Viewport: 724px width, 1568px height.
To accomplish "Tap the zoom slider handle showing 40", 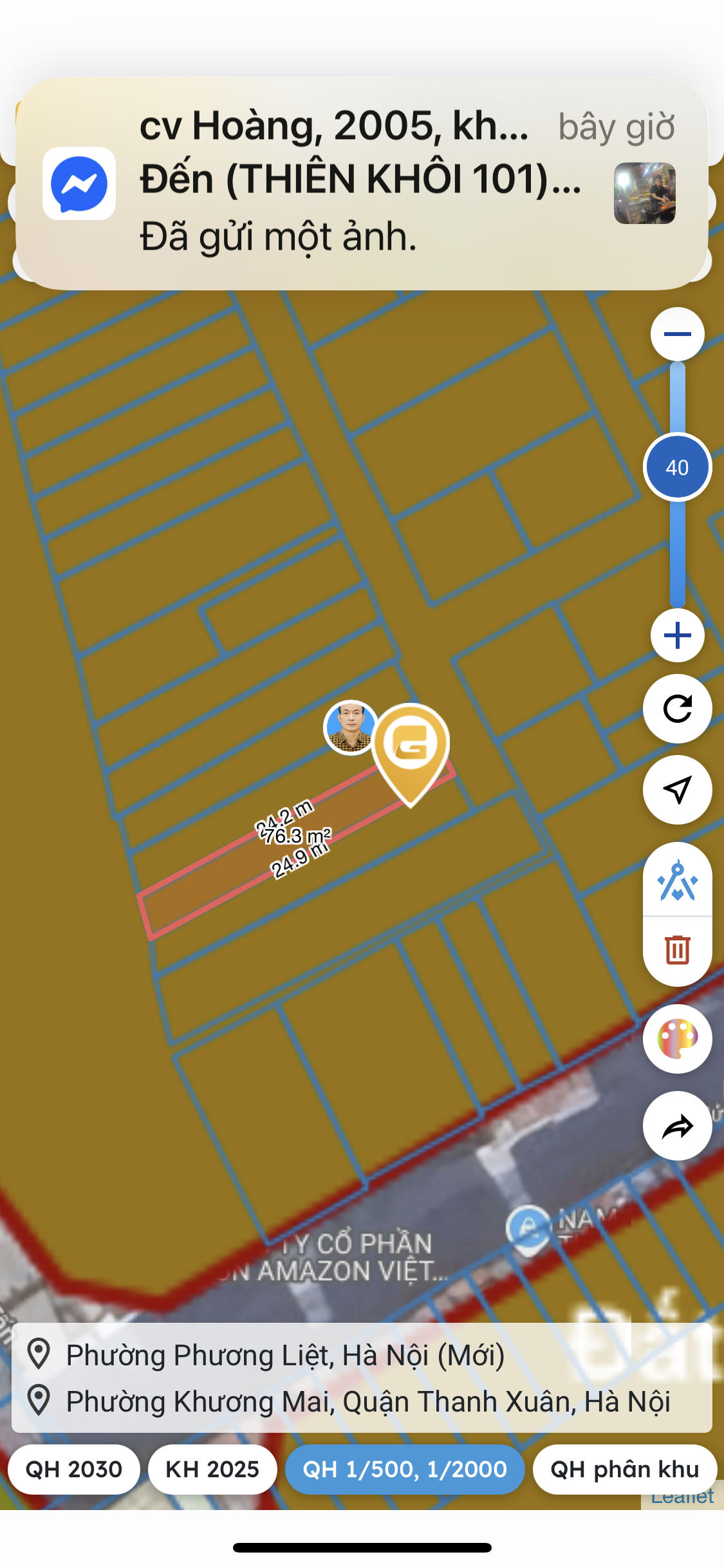I will 677,467.
